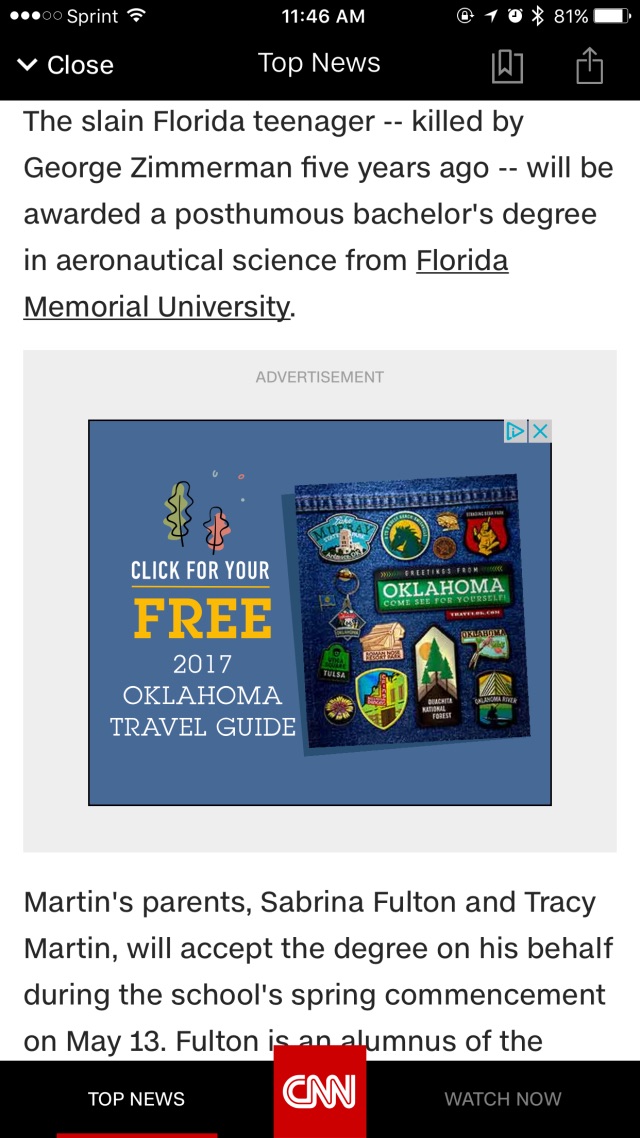Open the AdChoices info icon
This screenshot has width=640, height=1138.
tap(515, 431)
